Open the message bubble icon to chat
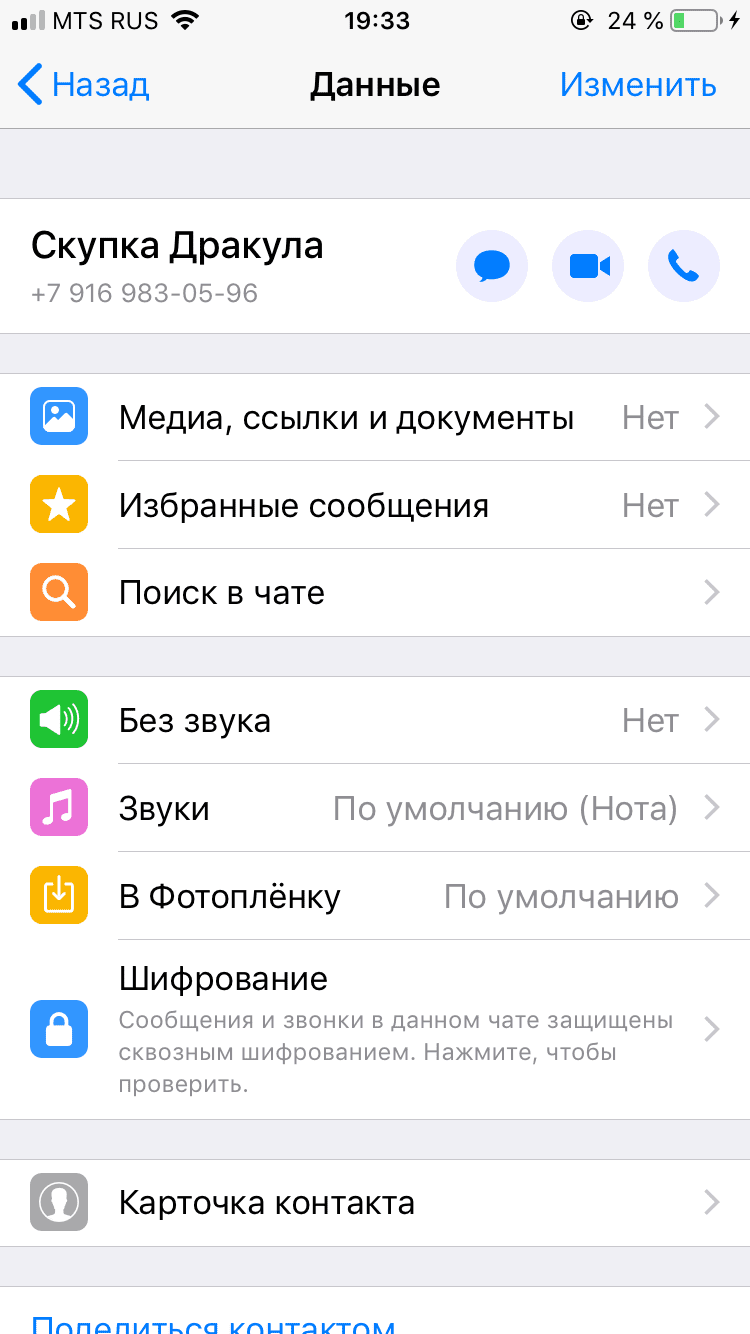The width and height of the screenshot is (750, 1334). (x=492, y=266)
